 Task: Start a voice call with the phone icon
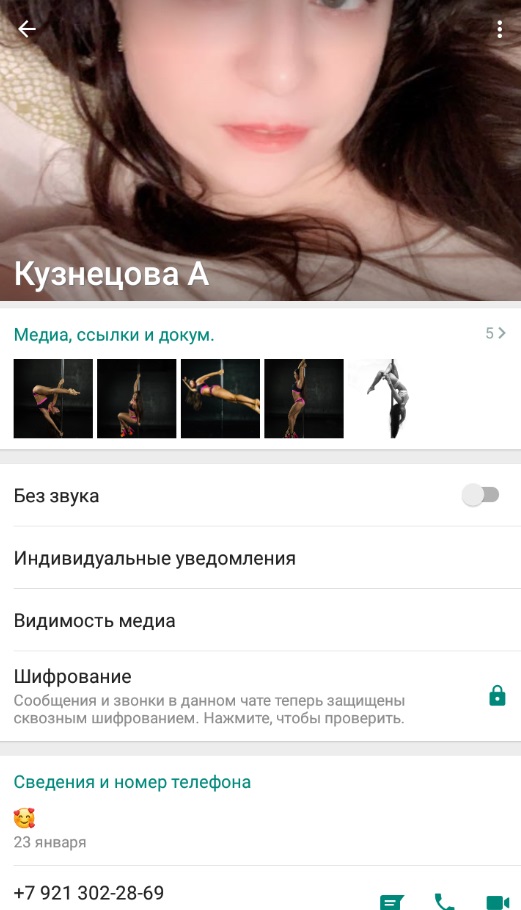tap(445, 901)
